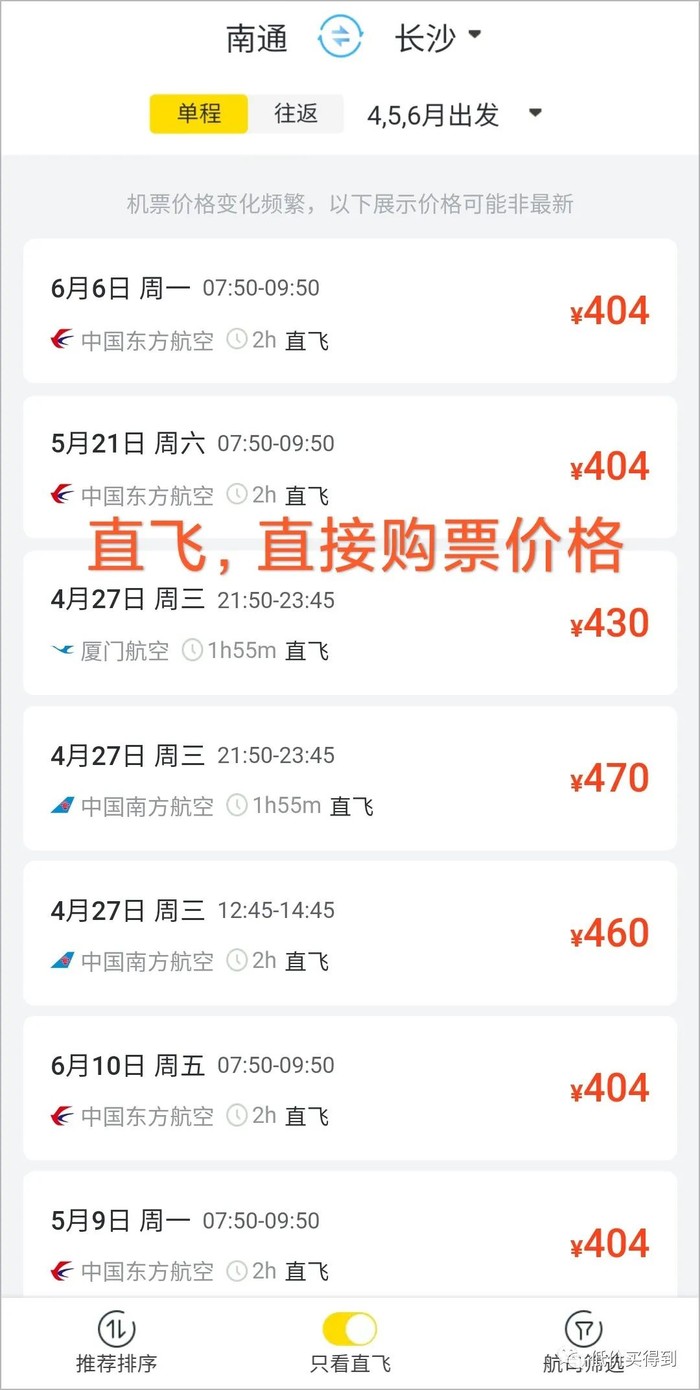Swap the origin 南通 and destination 长沙
Screen dimensions: 700x1390
tap(340, 37)
